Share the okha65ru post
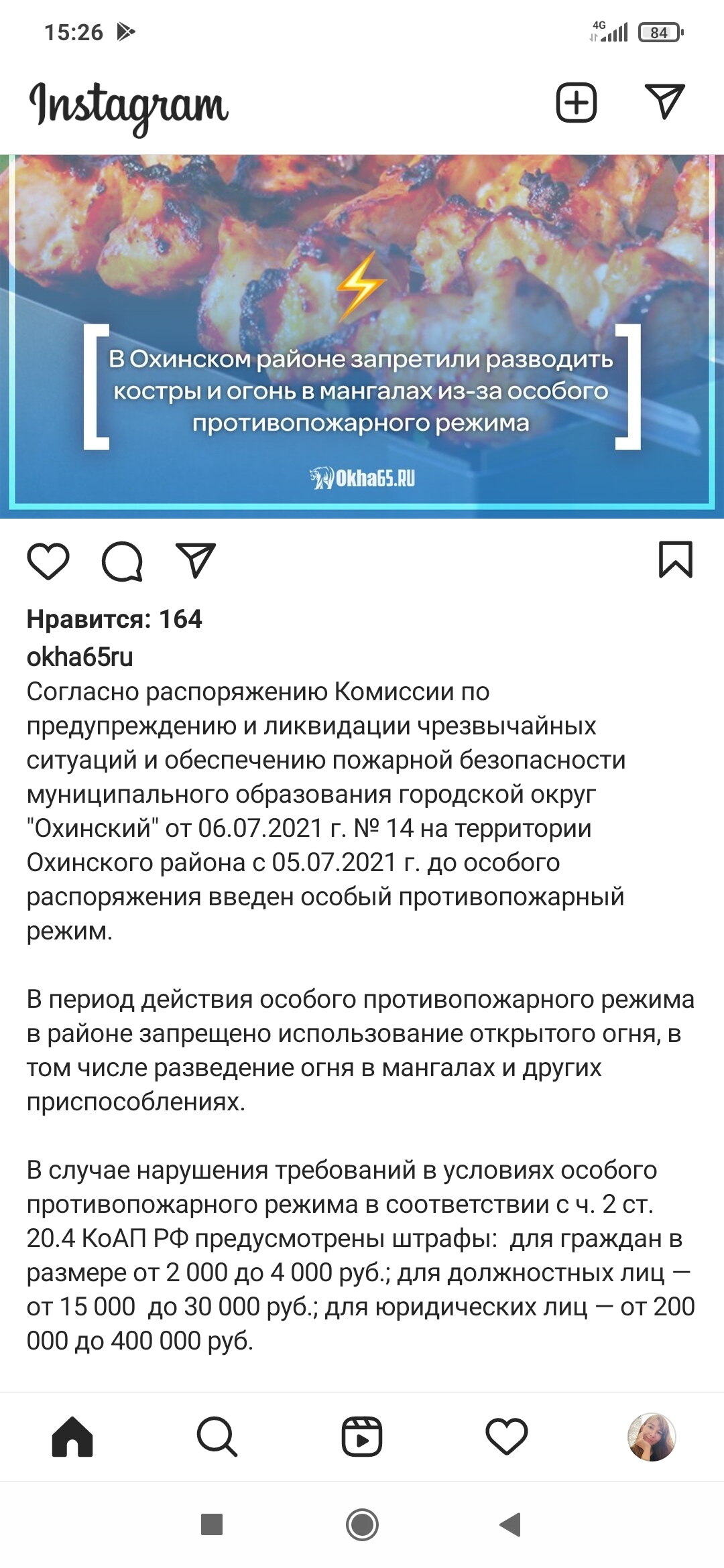This screenshot has width=724, height=1568. click(195, 560)
